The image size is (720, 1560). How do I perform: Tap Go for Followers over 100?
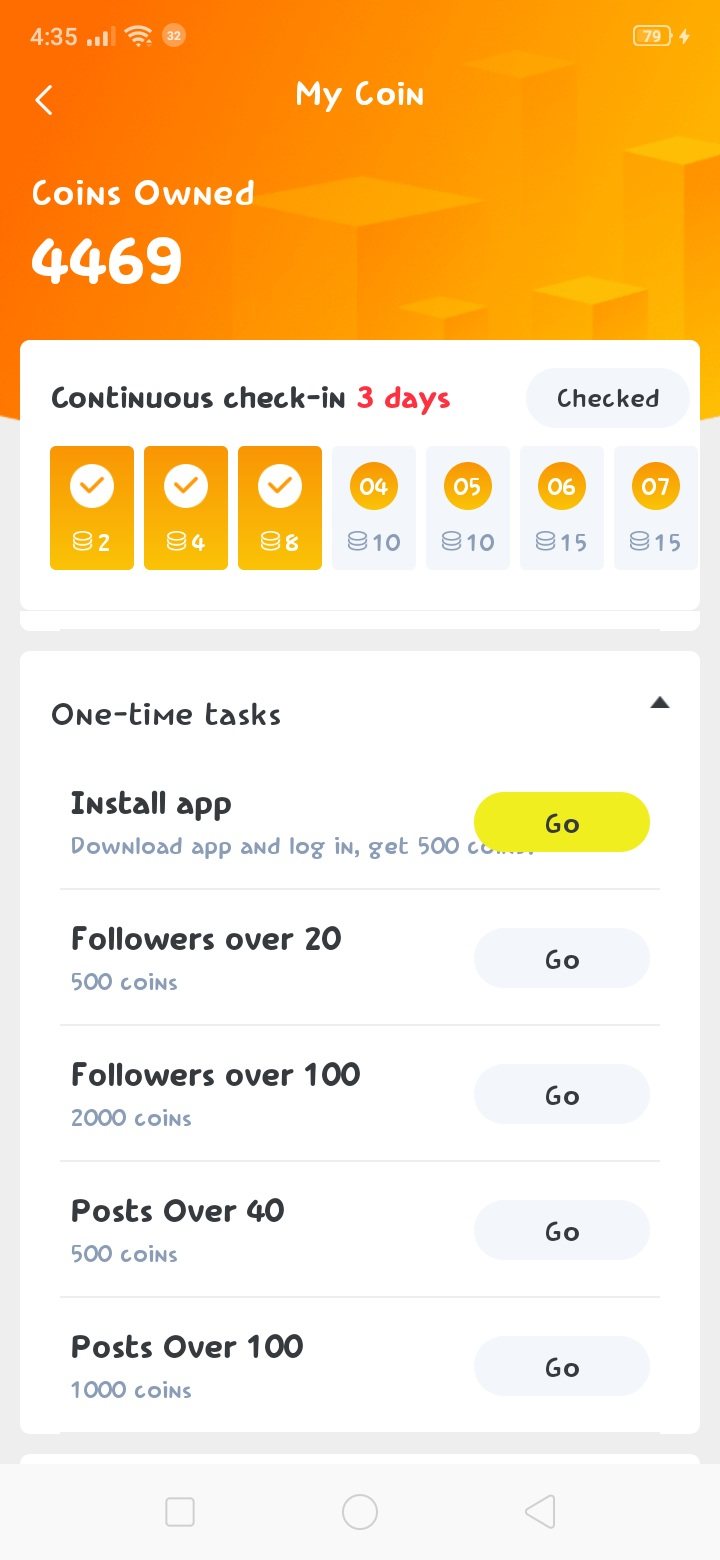click(561, 1095)
